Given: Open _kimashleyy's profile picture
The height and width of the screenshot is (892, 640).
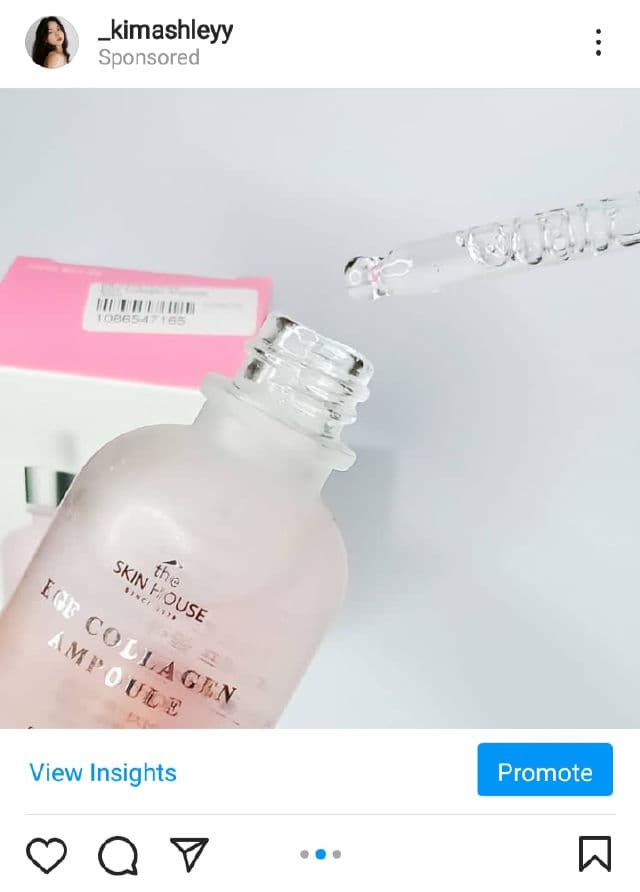Looking at the screenshot, I should point(52,42).
